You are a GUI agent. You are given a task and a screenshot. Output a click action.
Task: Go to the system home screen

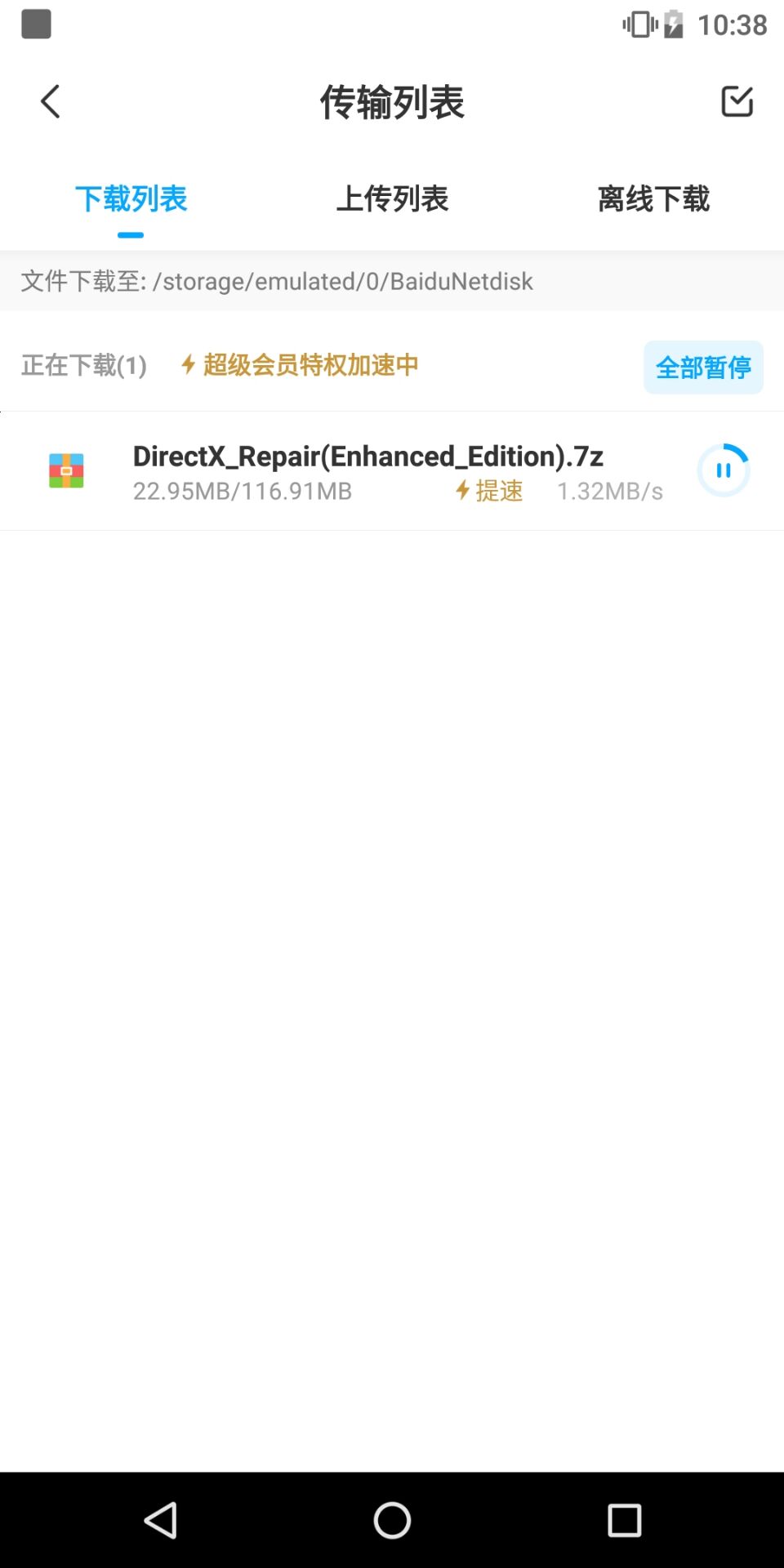coord(392,1521)
